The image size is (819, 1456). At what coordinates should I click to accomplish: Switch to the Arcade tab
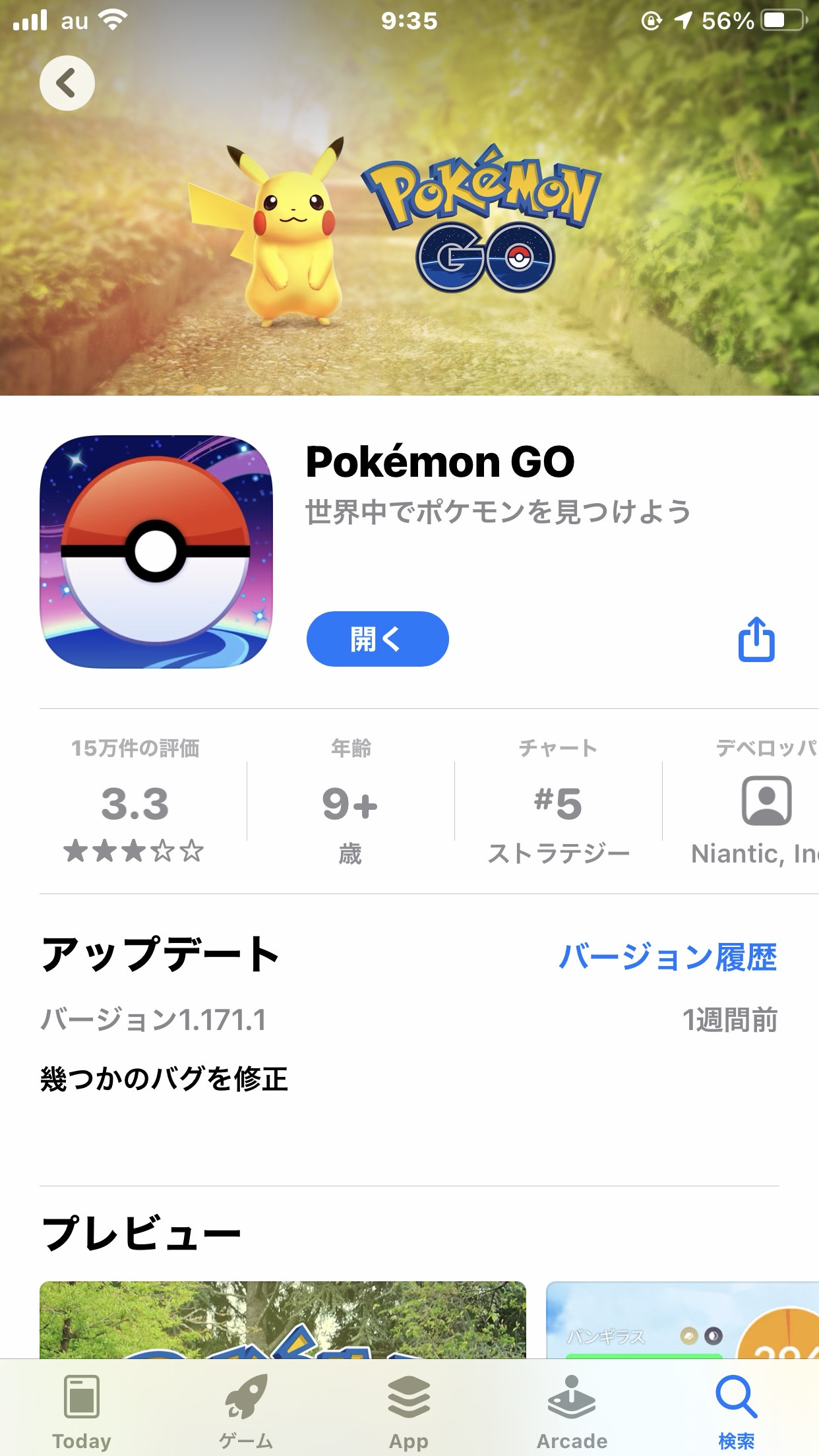[572, 1411]
